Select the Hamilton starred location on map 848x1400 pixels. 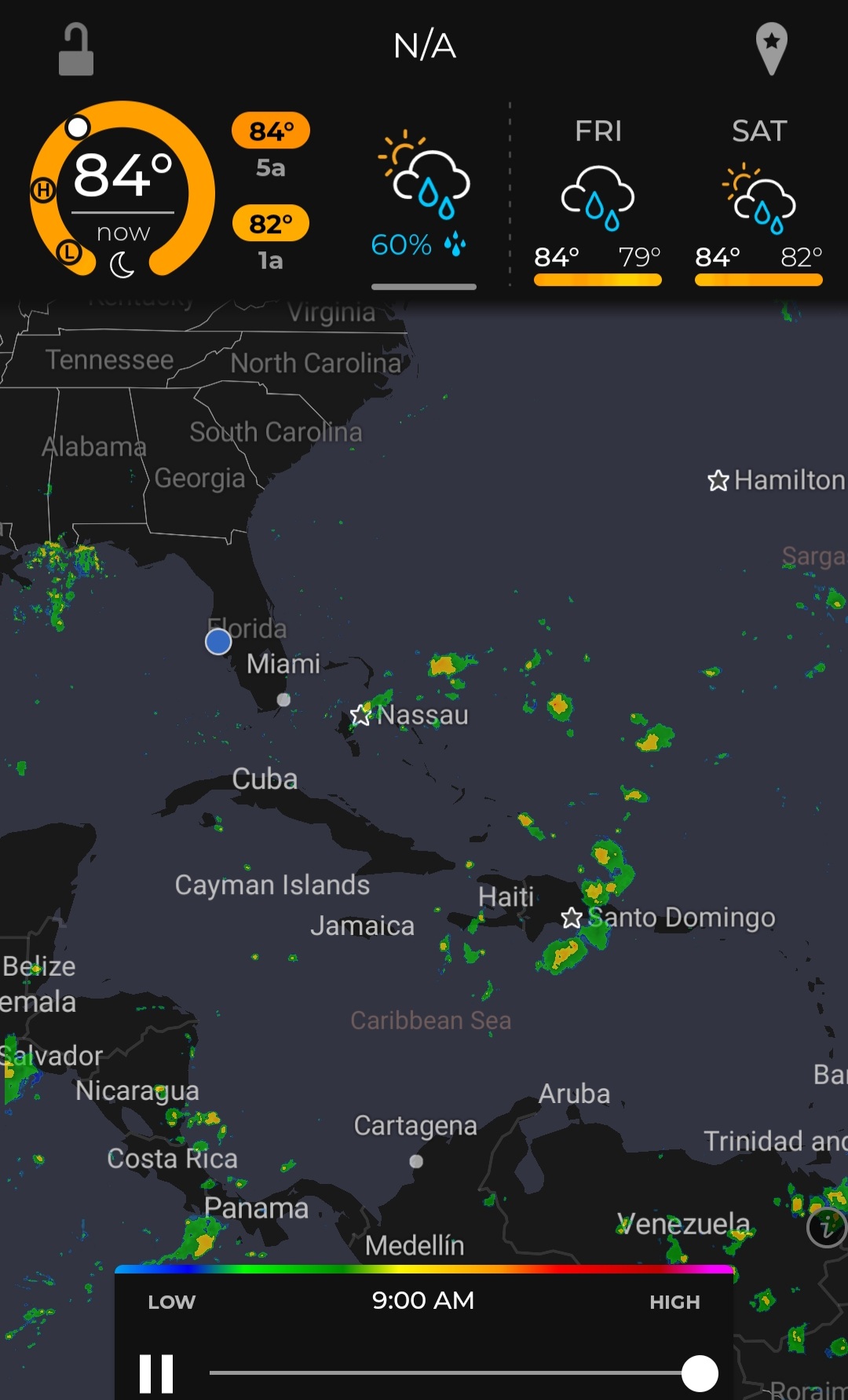click(776, 480)
